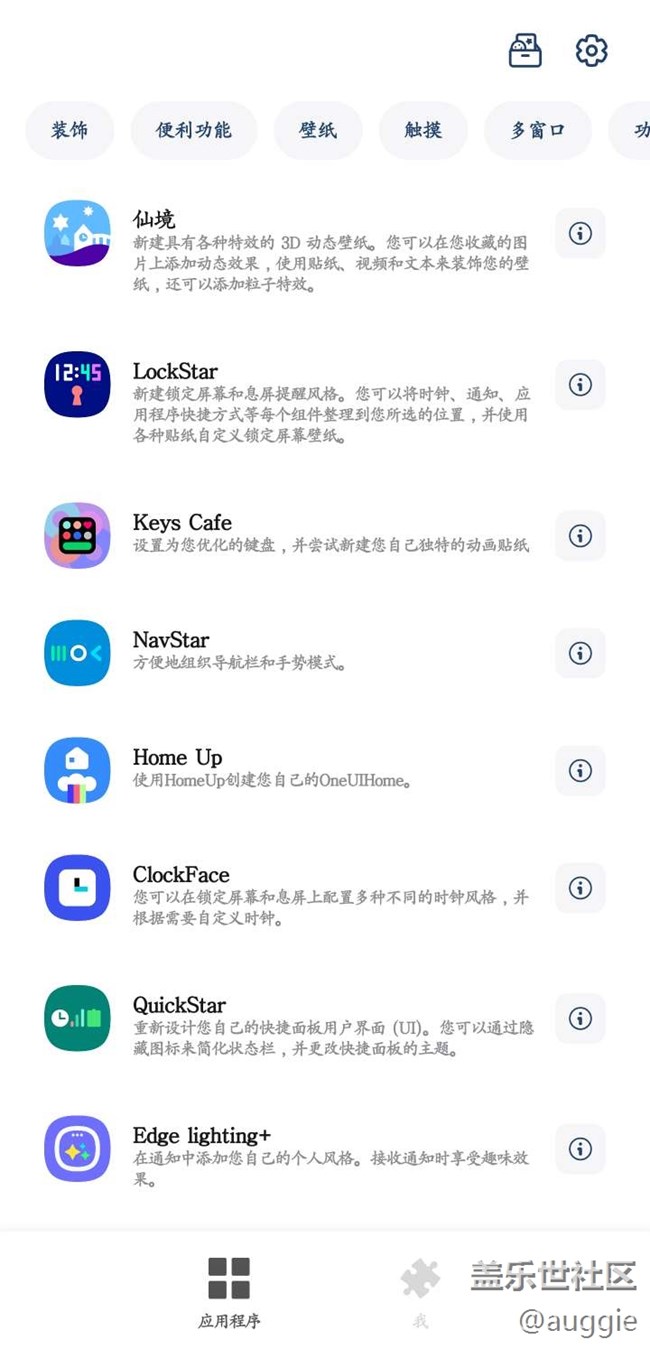This screenshot has width=650, height=1358.
Task: Choose the 触摸 category chip
Action: (423, 130)
